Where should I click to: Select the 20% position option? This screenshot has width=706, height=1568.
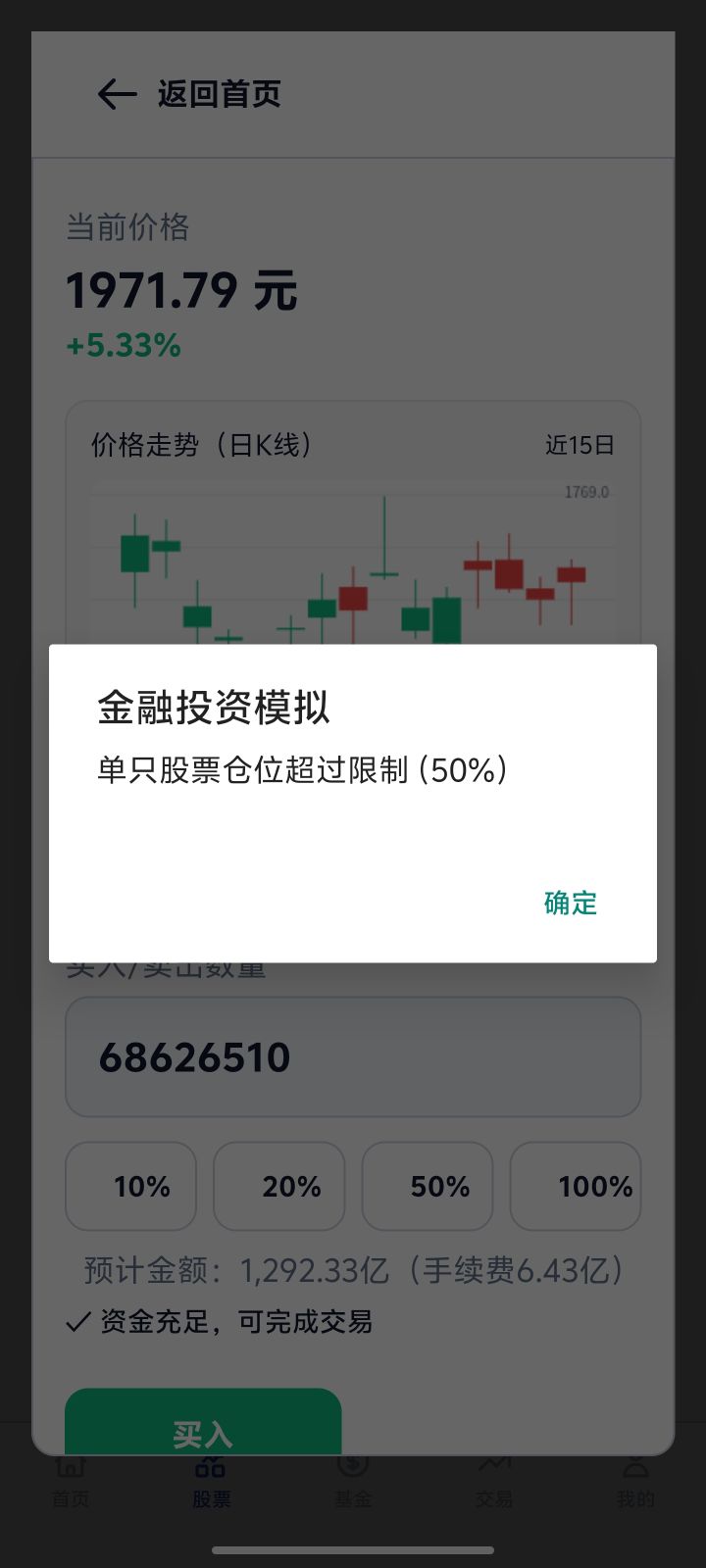pyautogui.click(x=278, y=1187)
